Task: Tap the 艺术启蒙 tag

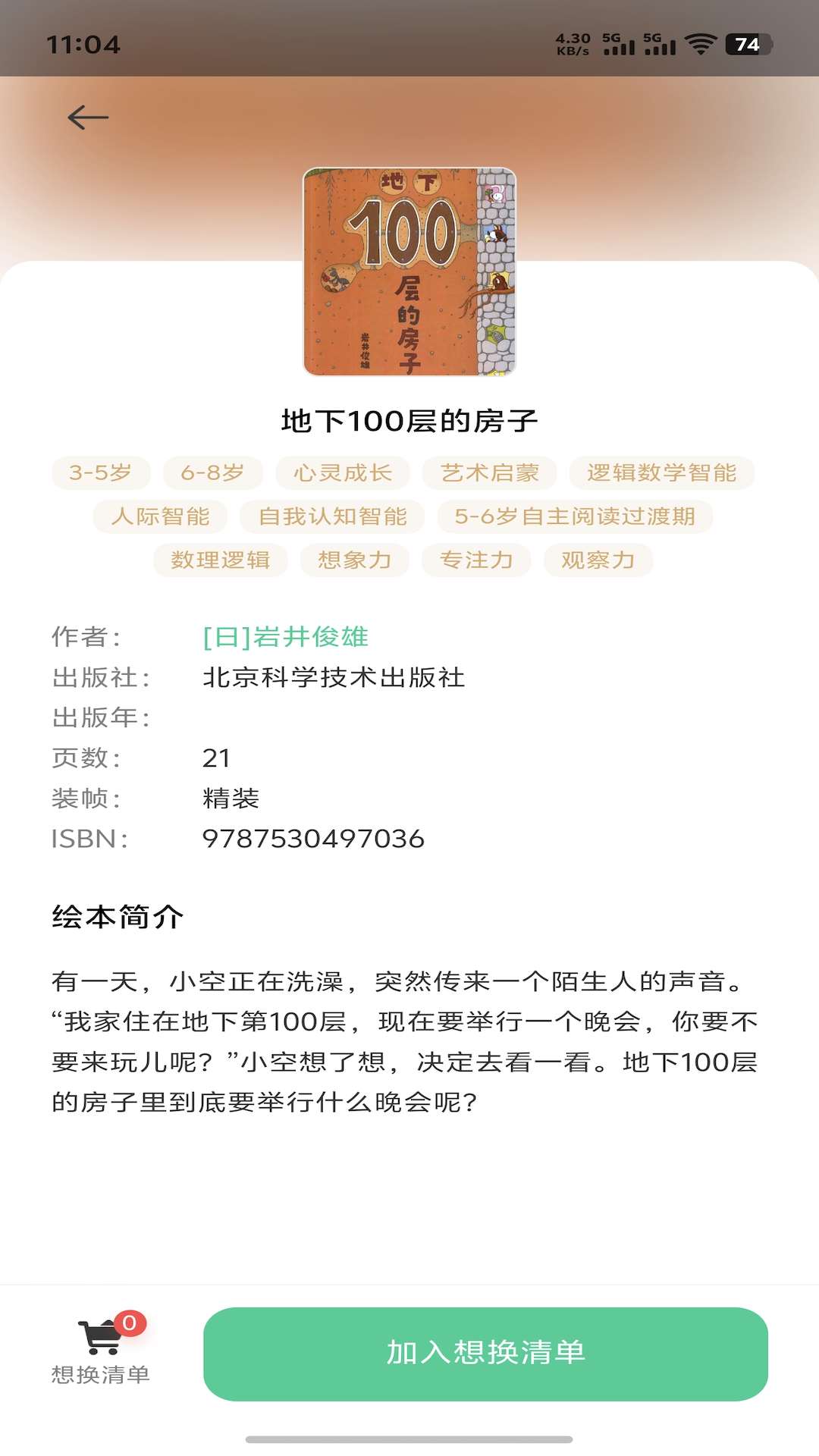Action: click(x=490, y=473)
